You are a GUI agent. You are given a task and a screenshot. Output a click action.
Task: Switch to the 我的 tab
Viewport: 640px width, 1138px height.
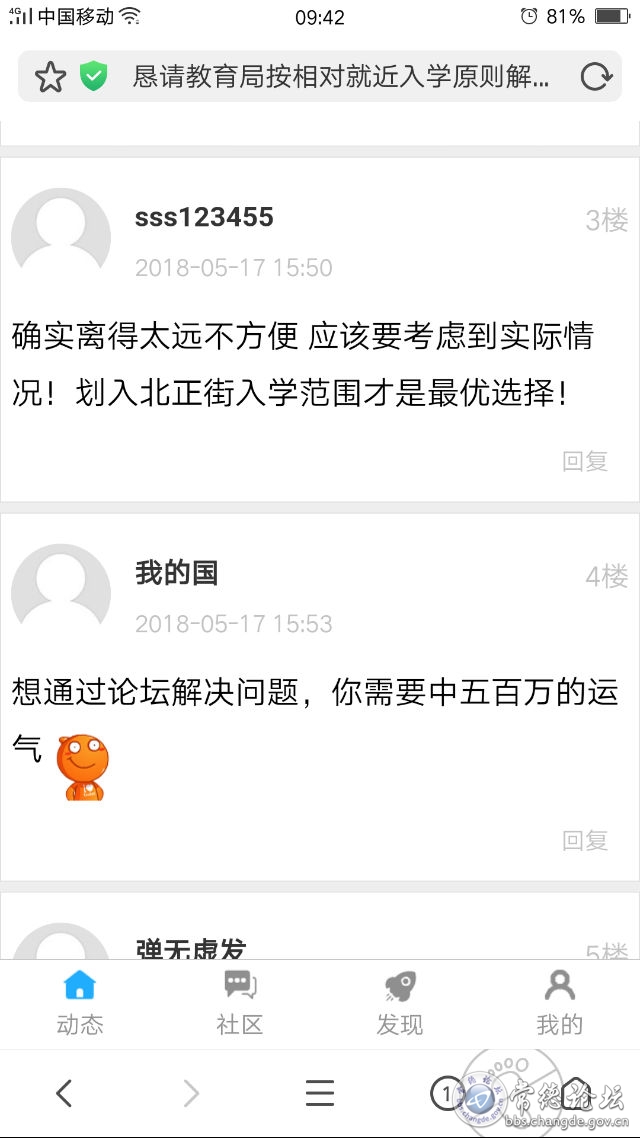[x=559, y=1003]
